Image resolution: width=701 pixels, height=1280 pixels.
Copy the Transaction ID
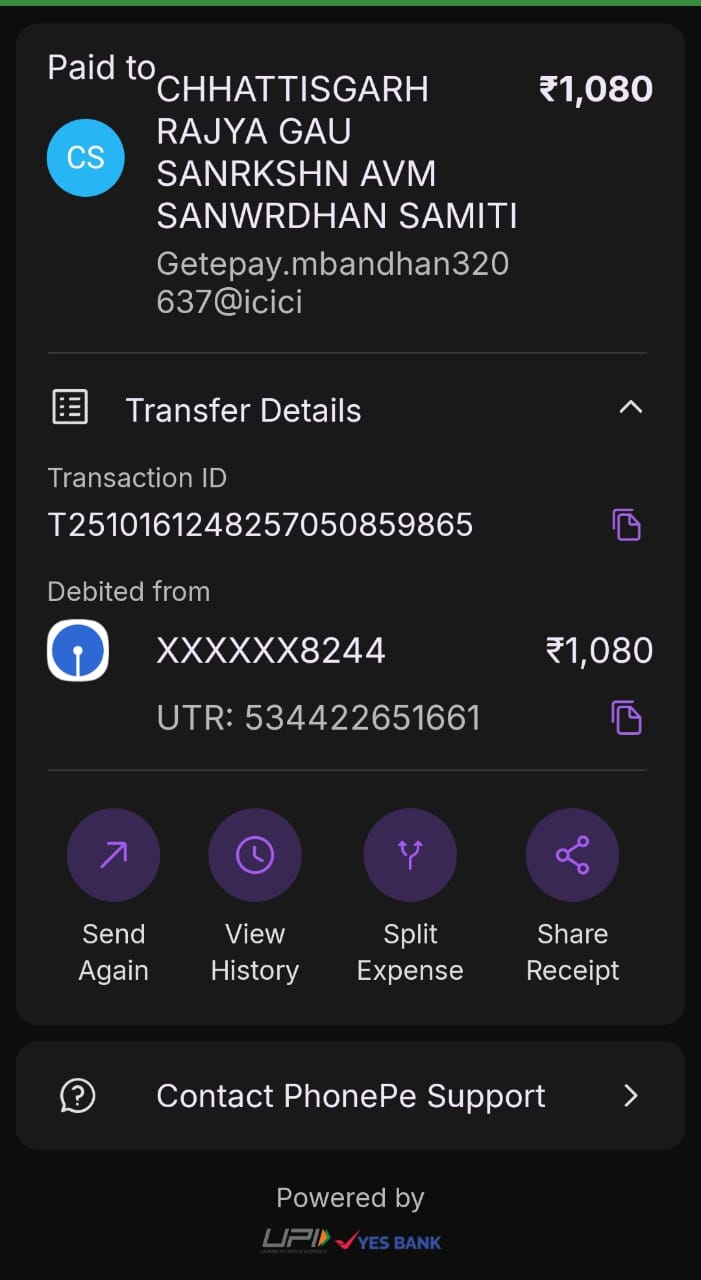pyautogui.click(x=626, y=525)
